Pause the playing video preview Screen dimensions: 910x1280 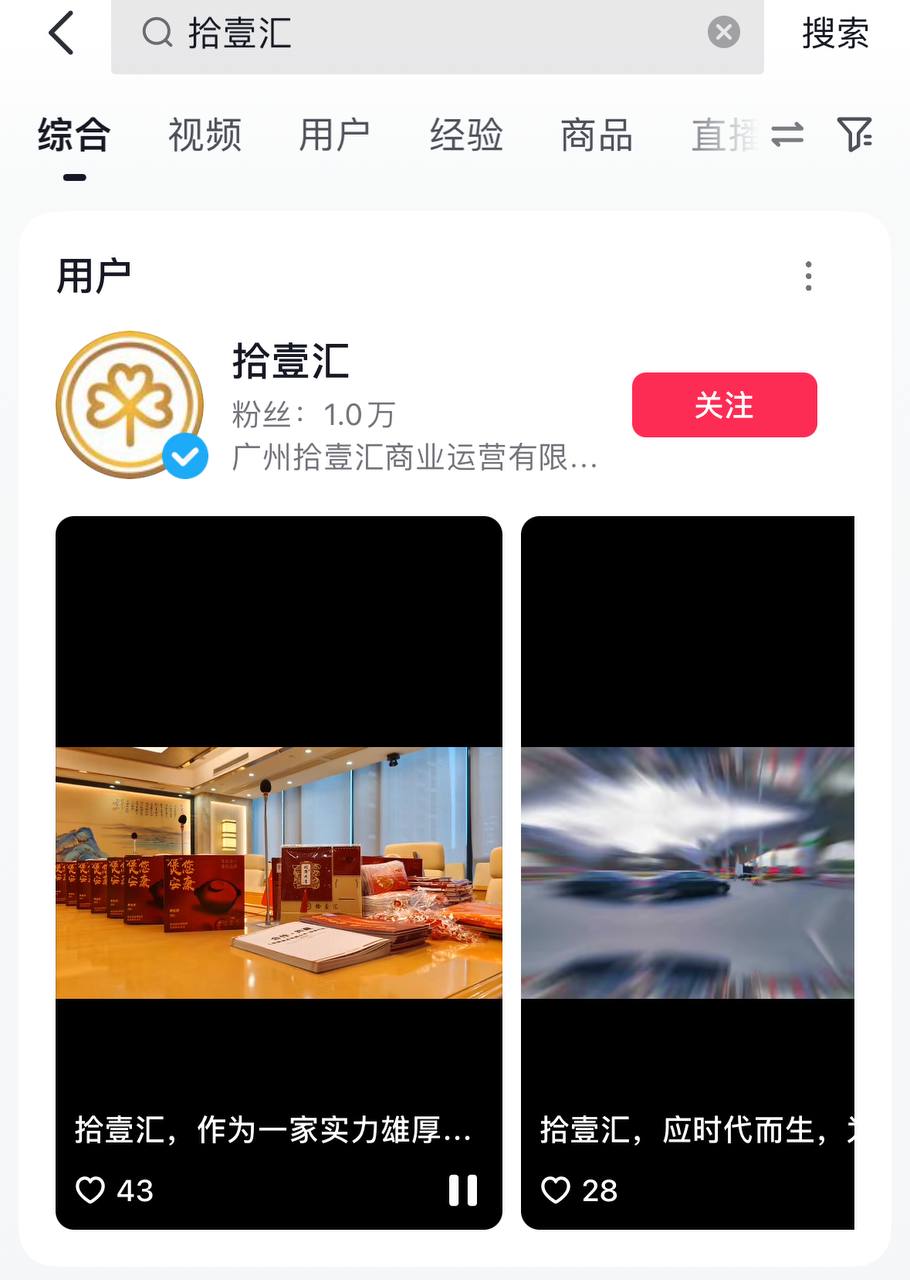click(462, 1190)
